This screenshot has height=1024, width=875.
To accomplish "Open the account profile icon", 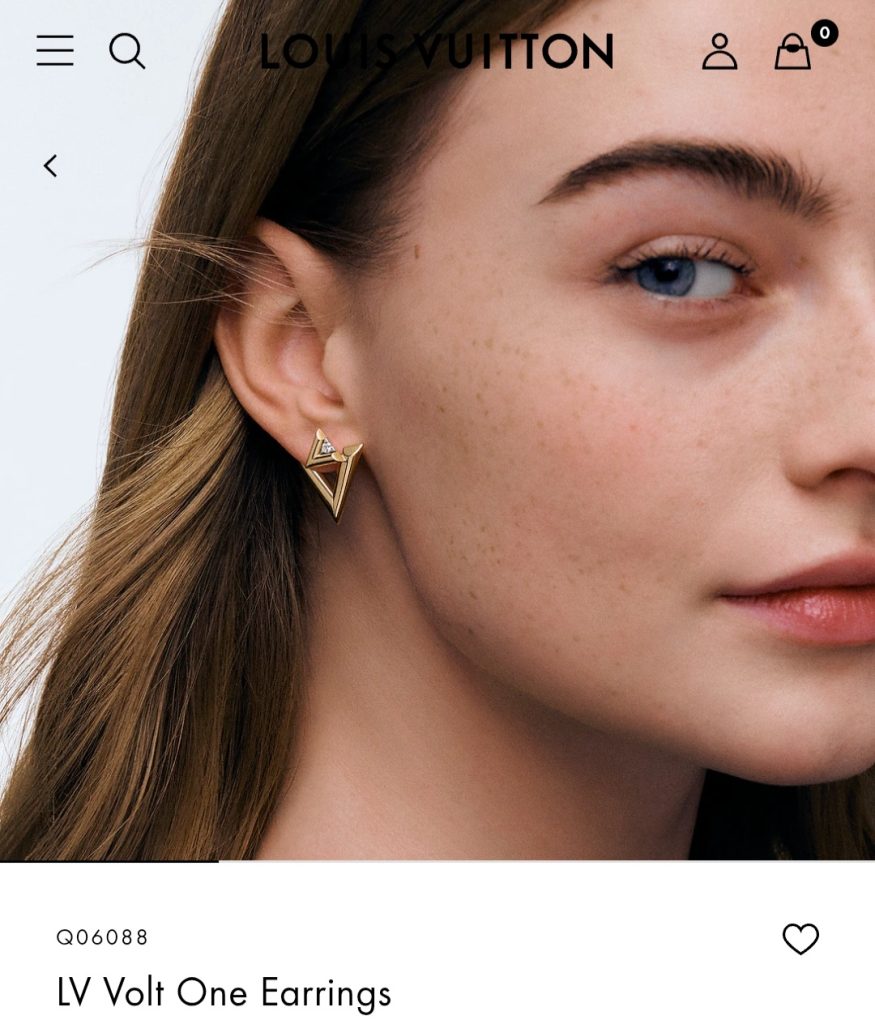I will (x=719, y=52).
